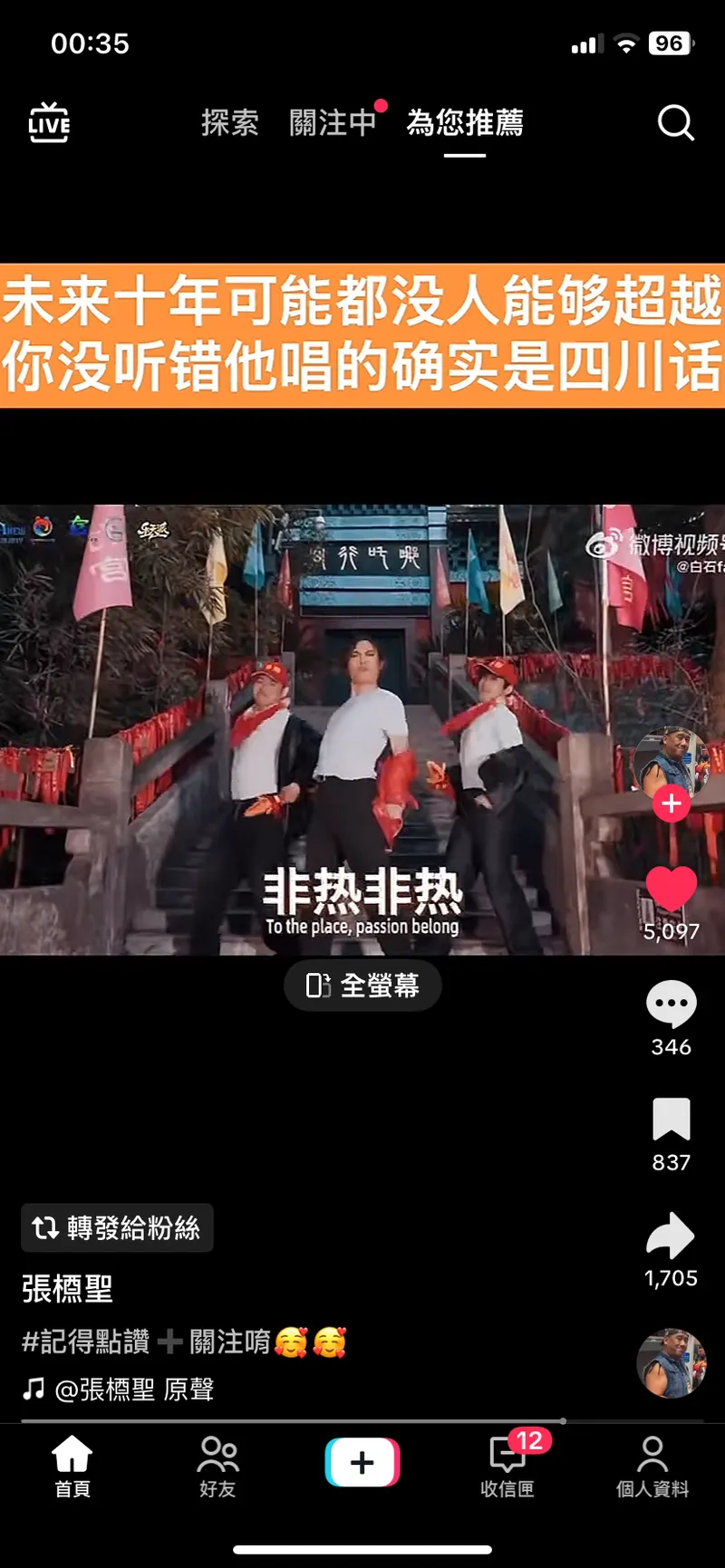Open the #記得點讚 hashtag
The height and width of the screenshot is (1568, 725).
click(86, 1342)
